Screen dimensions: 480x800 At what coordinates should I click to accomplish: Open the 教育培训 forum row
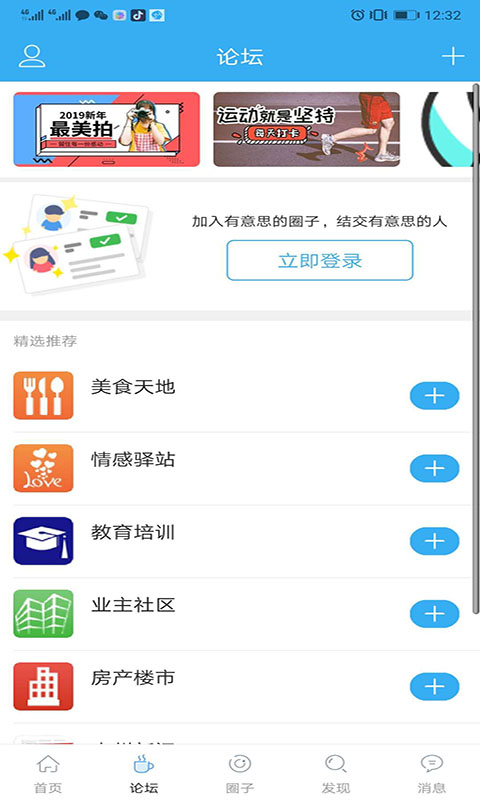[x=241, y=541]
